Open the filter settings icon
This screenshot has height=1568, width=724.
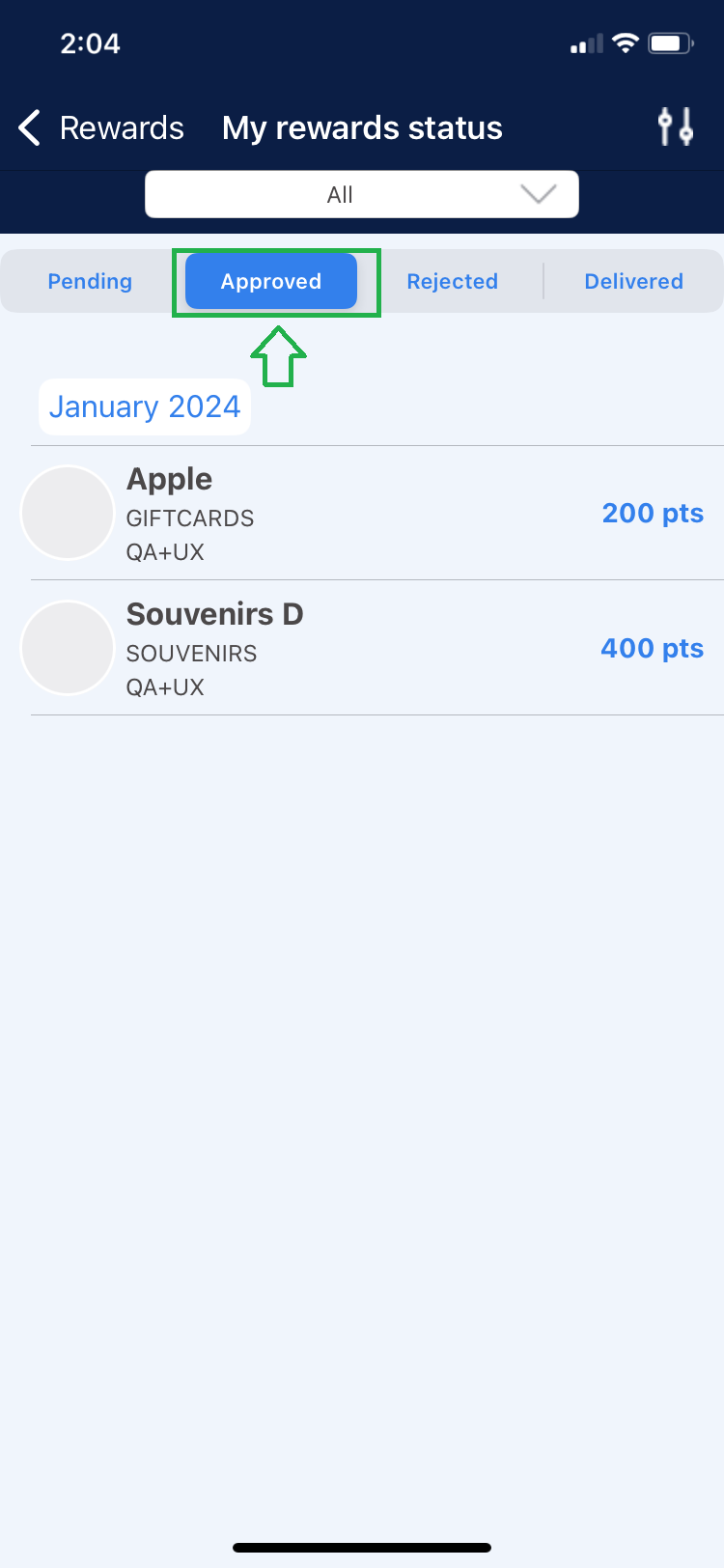point(675,127)
